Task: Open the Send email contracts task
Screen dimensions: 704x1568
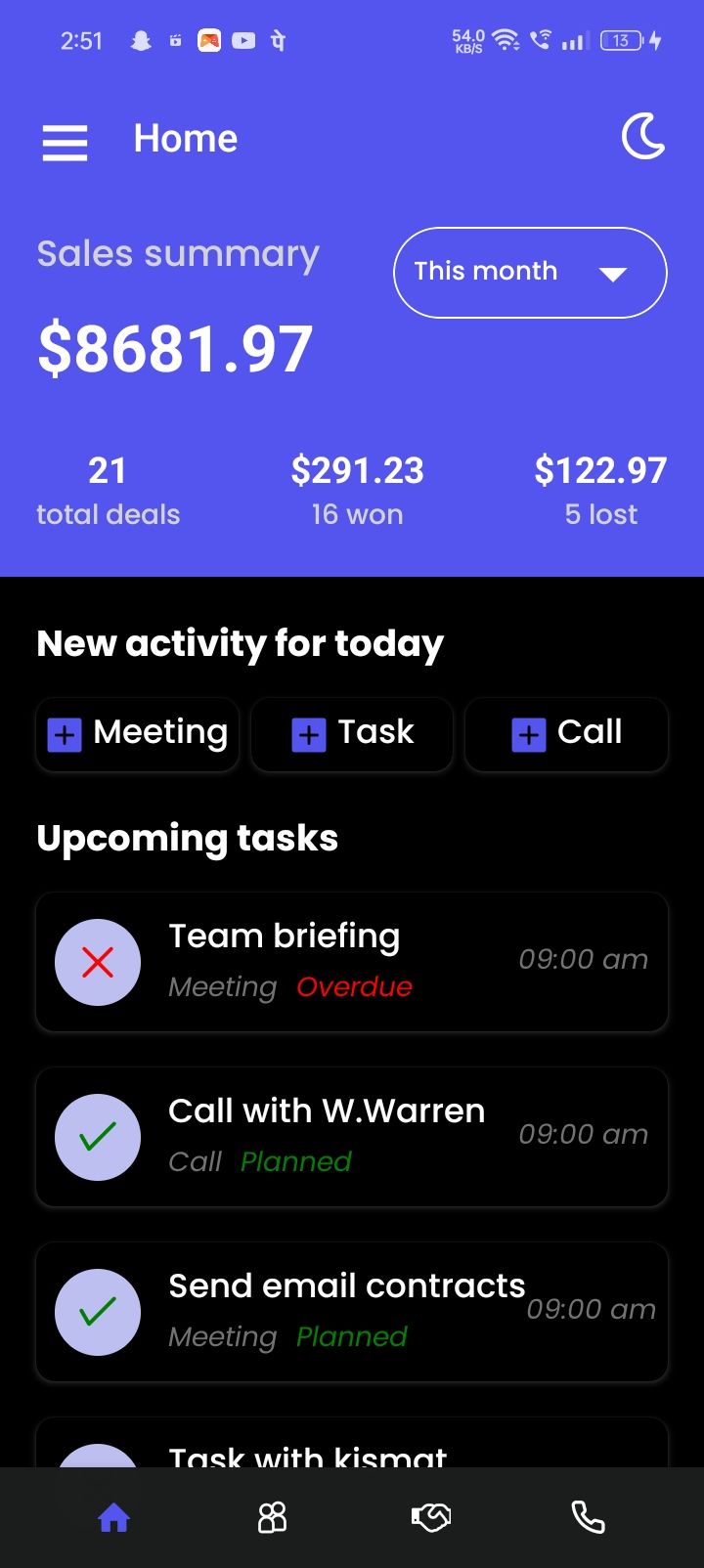Action: 352,1312
